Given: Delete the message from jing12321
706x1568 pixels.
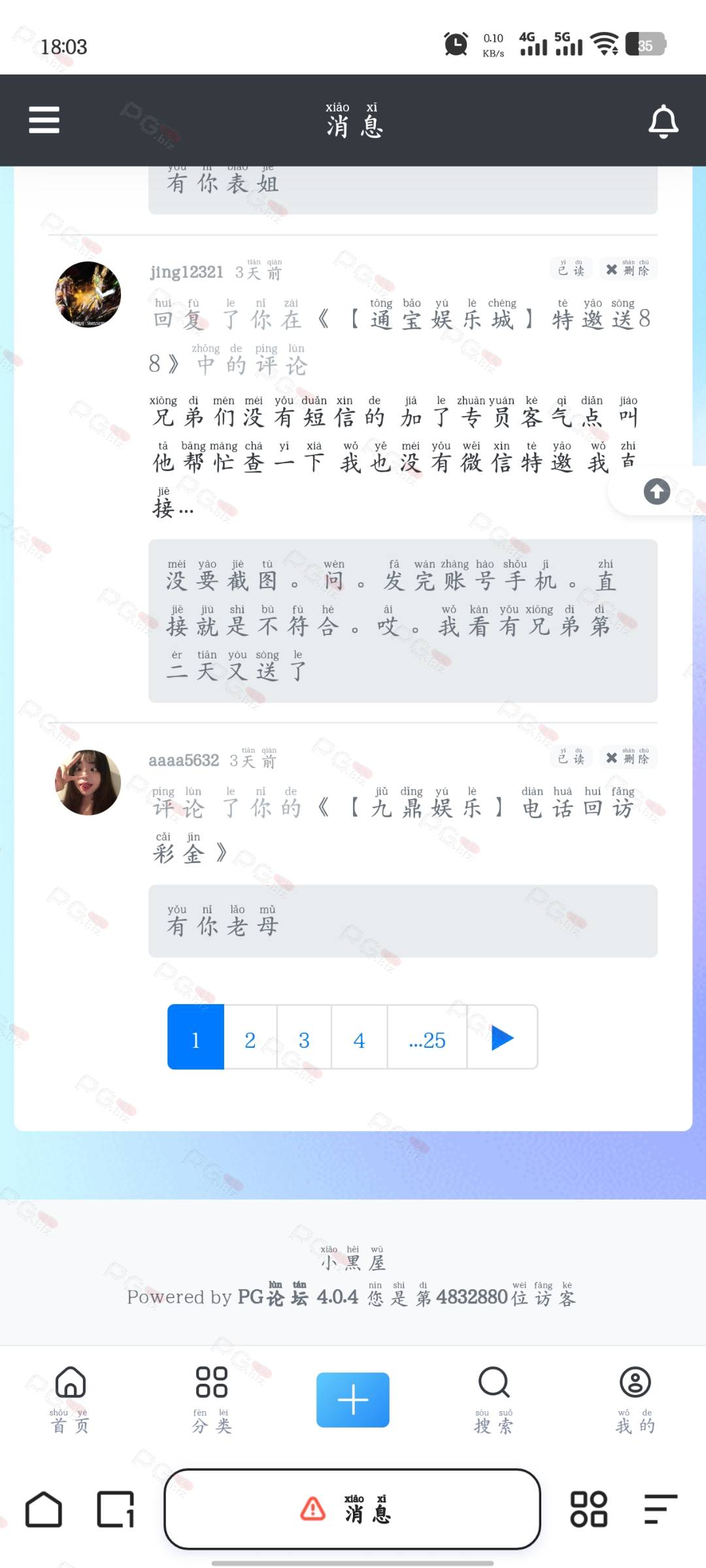Looking at the screenshot, I should (628, 269).
